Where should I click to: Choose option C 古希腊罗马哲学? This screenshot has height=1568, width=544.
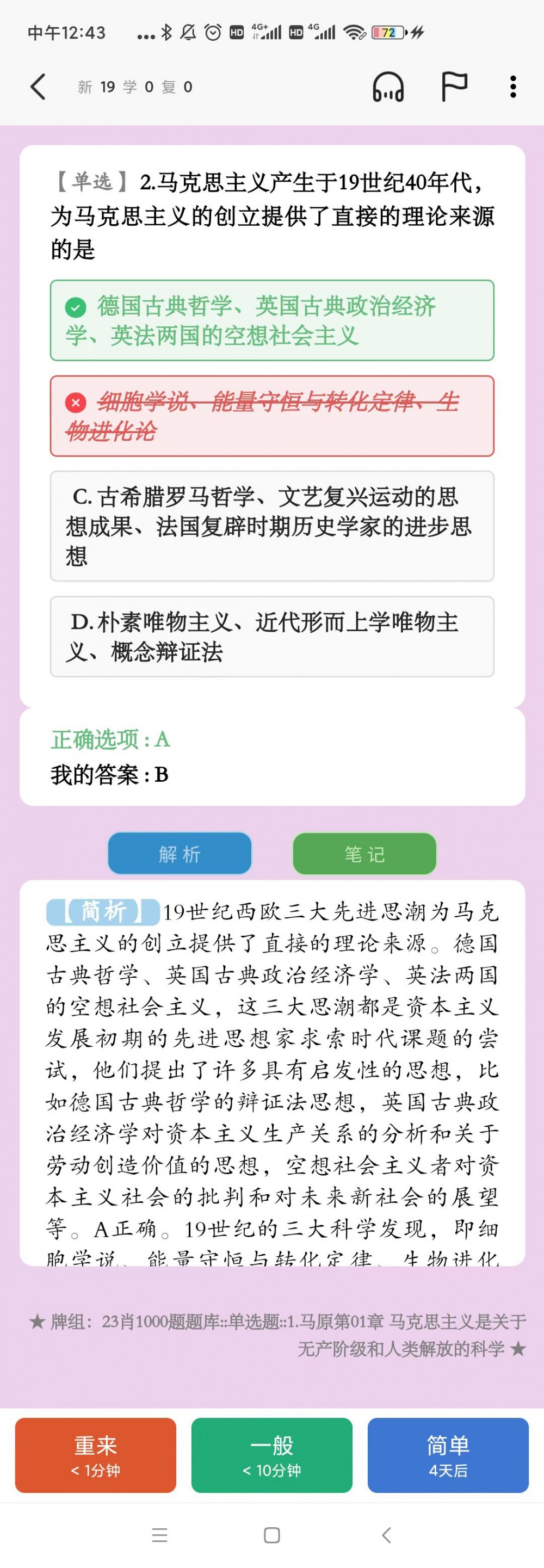pos(271,526)
